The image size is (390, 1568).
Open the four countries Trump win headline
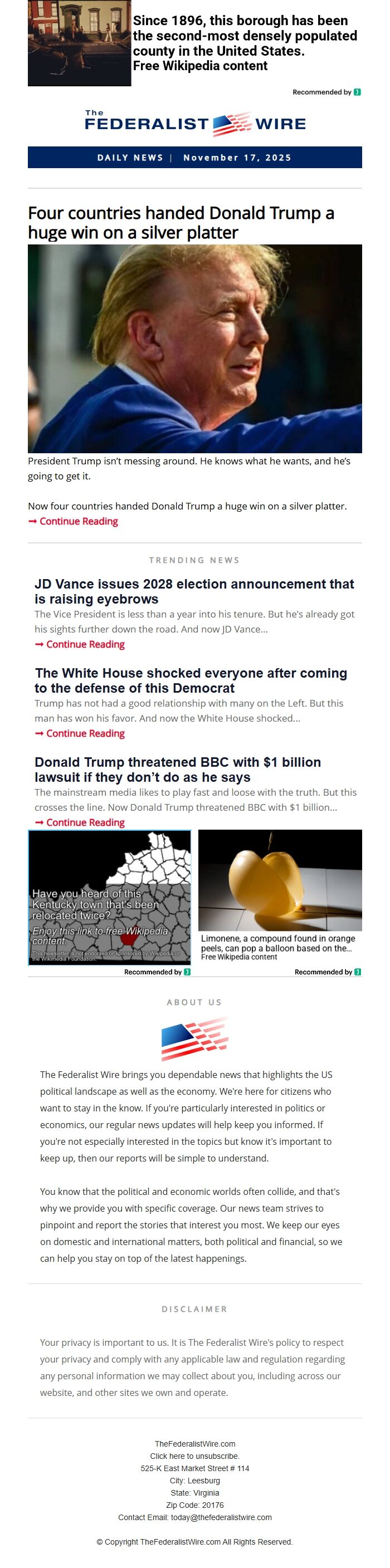point(181,222)
